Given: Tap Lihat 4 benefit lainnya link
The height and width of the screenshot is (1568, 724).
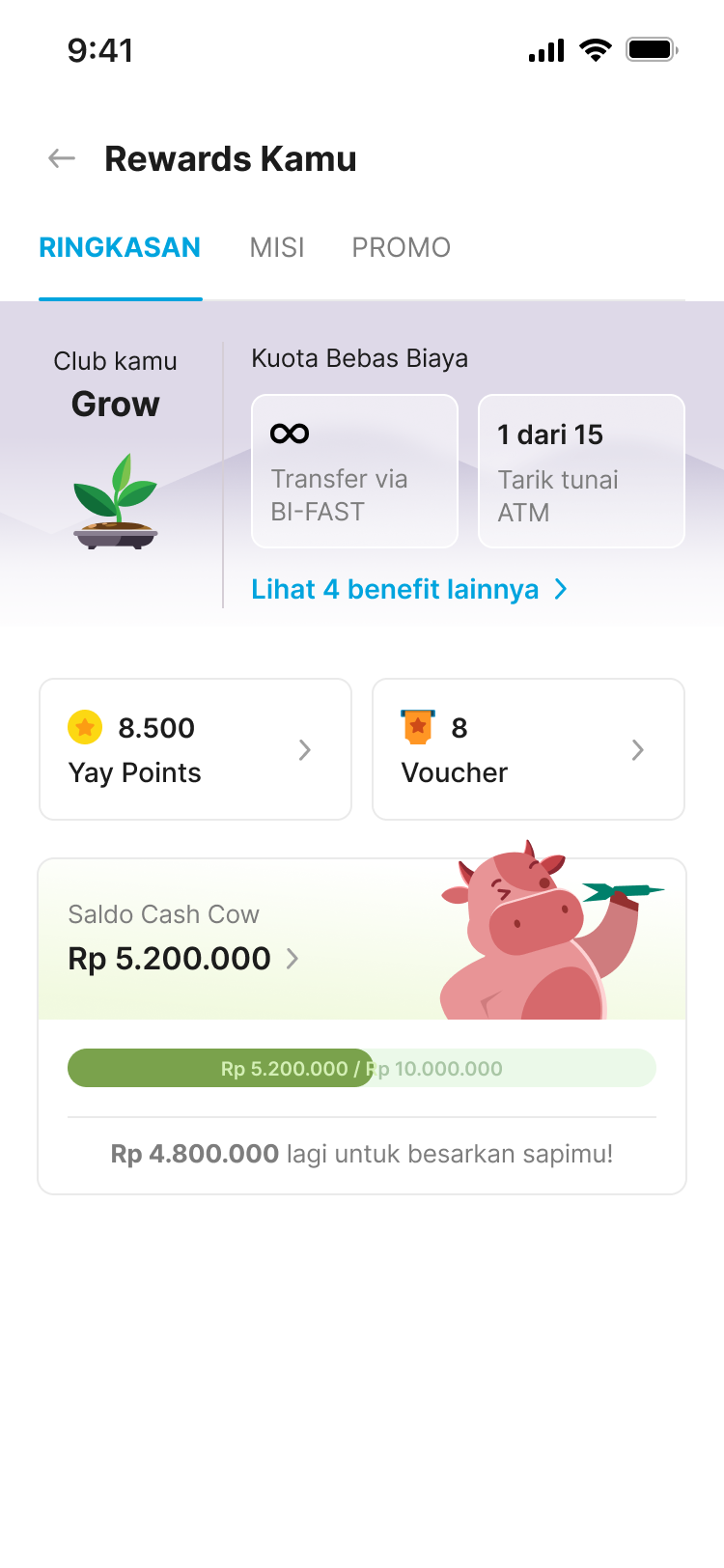Looking at the screenshot, I should [x=408, y=590].
